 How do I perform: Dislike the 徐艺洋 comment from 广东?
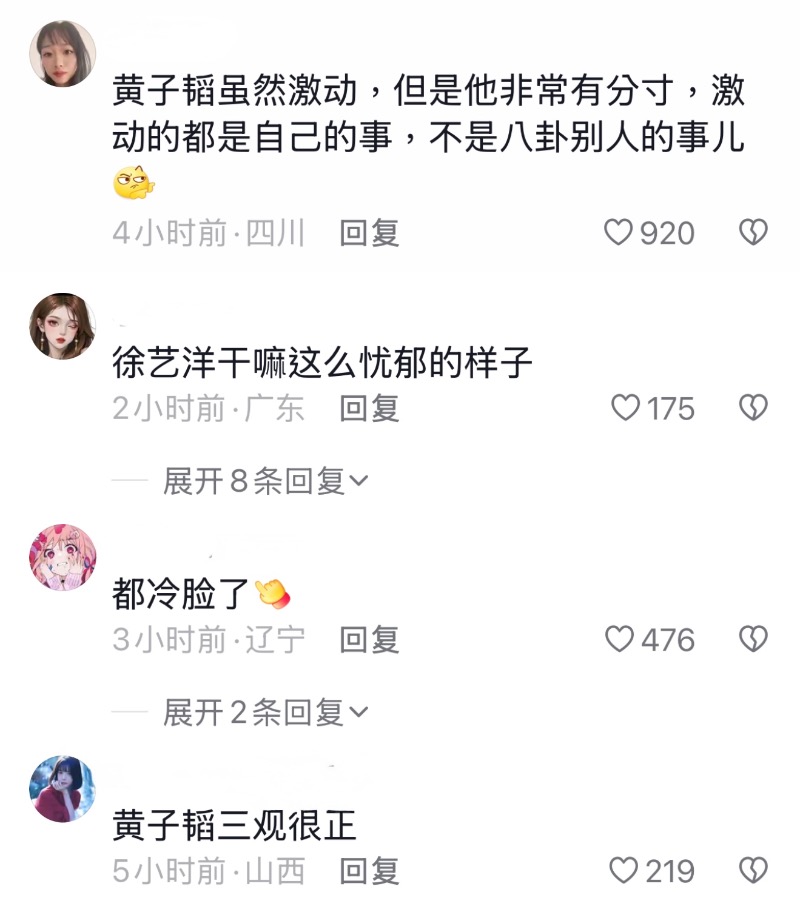[x=752, y=408]
